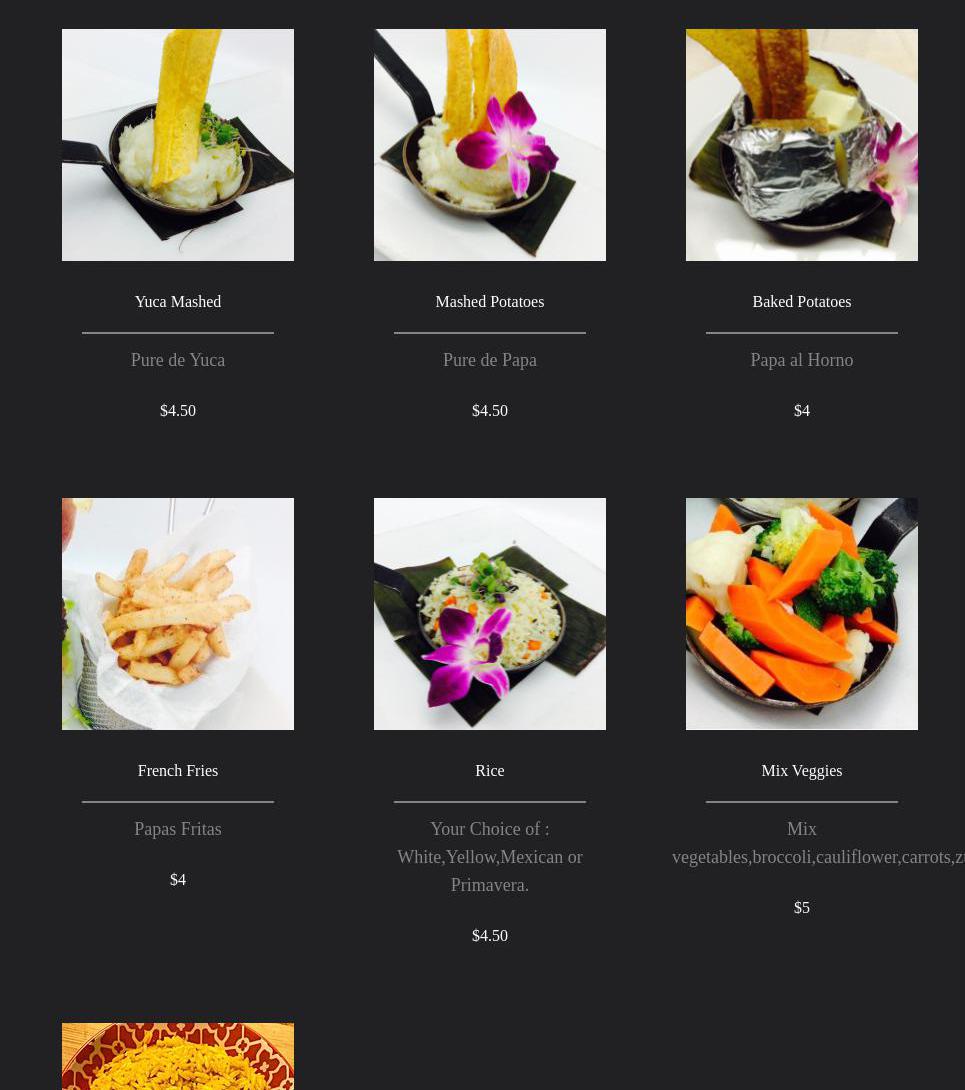965x1090 pixels.
Task: Open the yellow rice photo at the bottom
Action: pyautogui.click(x=178, y=1056)
